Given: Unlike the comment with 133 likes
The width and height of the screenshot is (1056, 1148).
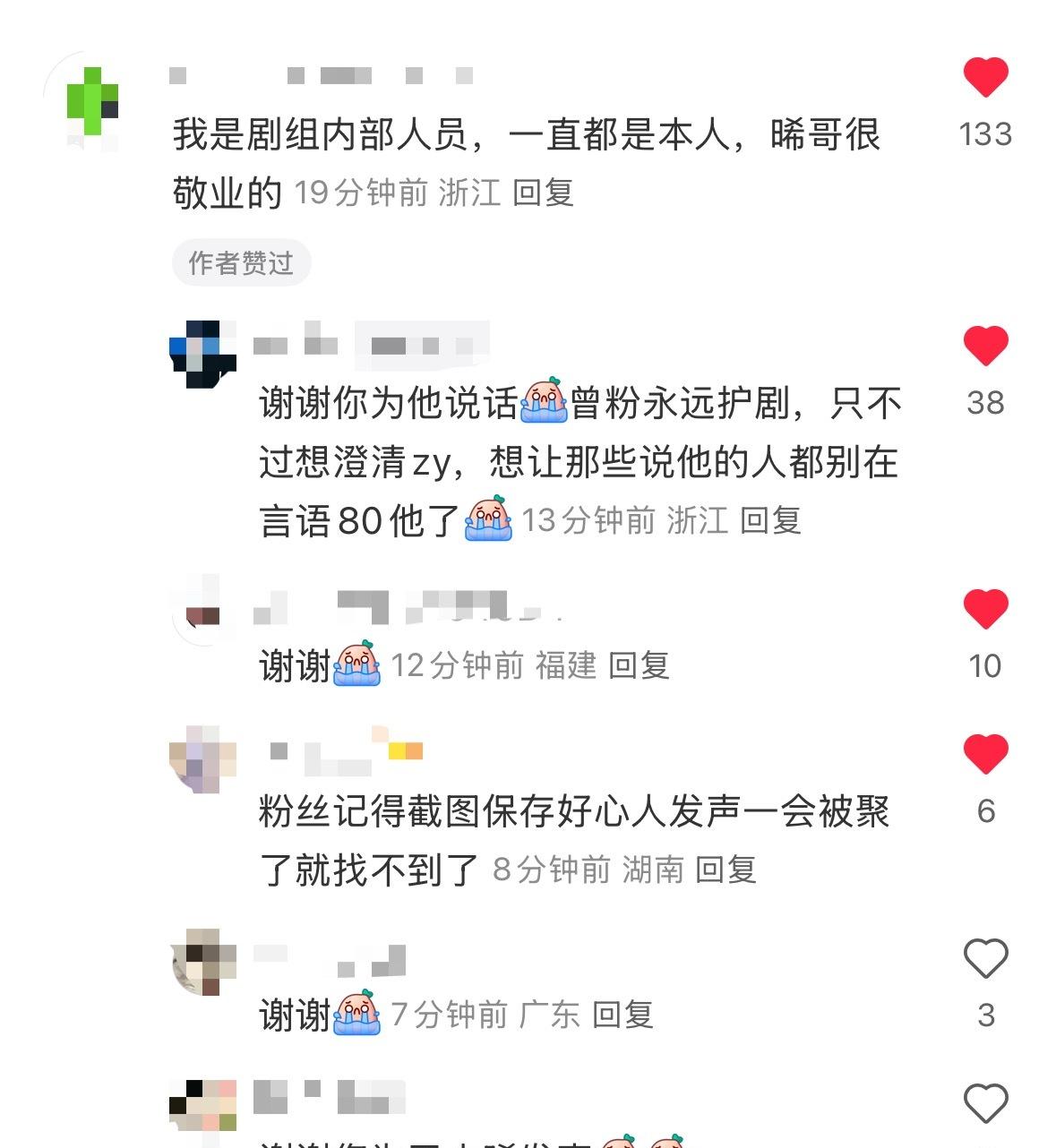Looking at the screenshot, I should 985,77.
